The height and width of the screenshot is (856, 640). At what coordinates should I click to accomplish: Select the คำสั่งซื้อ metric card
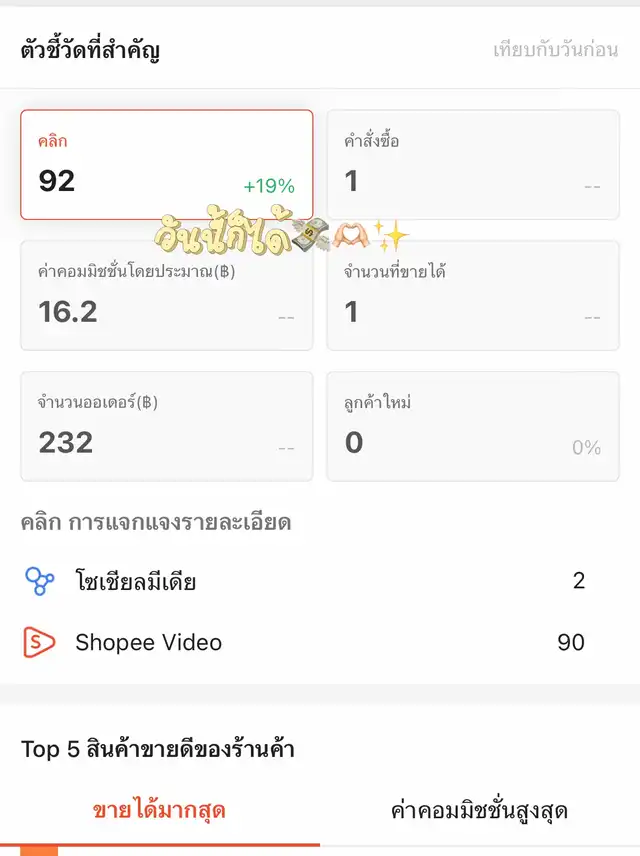click(x=473, y=165)
